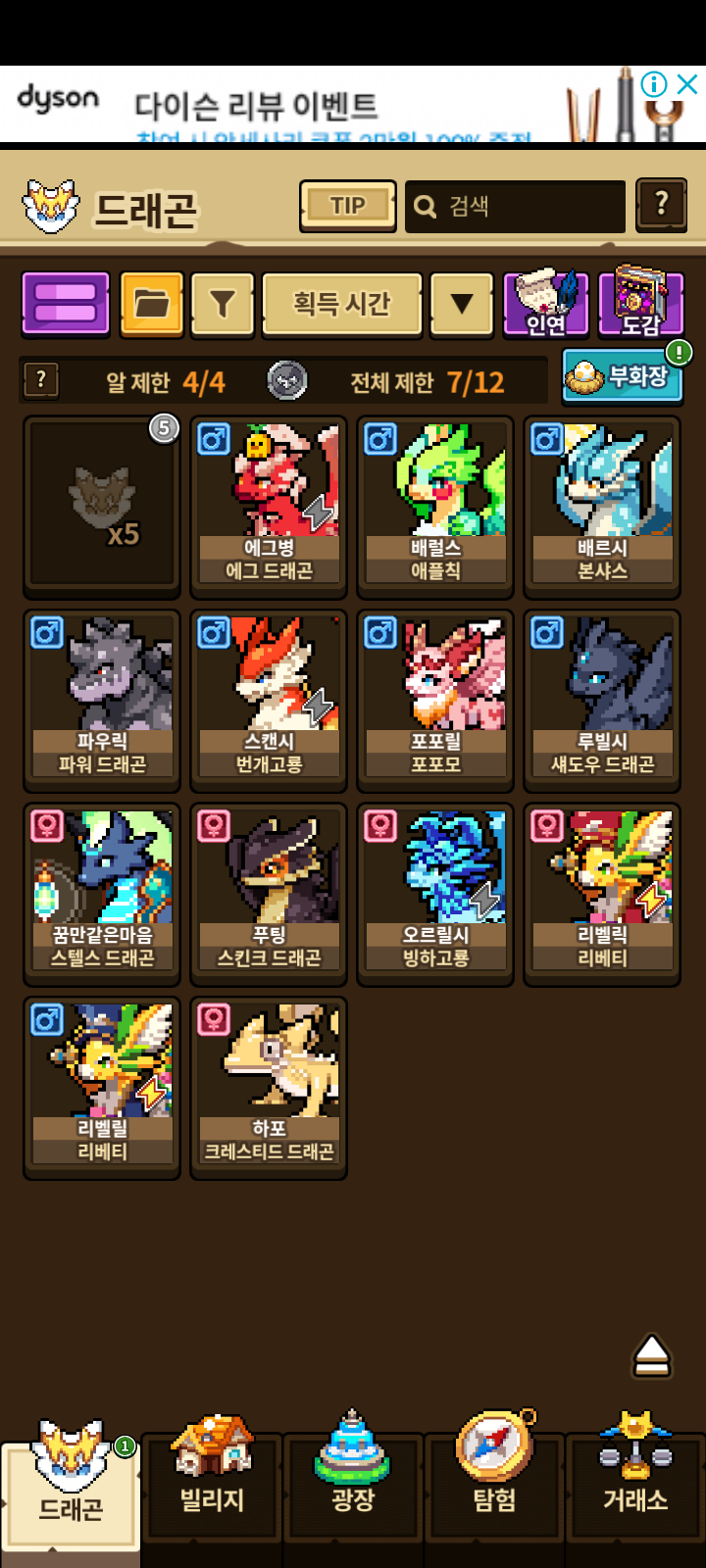This screenshot has height=1568, width=706.
Task: Open the 탐험 tab
Action: (x=494, y=1475)
